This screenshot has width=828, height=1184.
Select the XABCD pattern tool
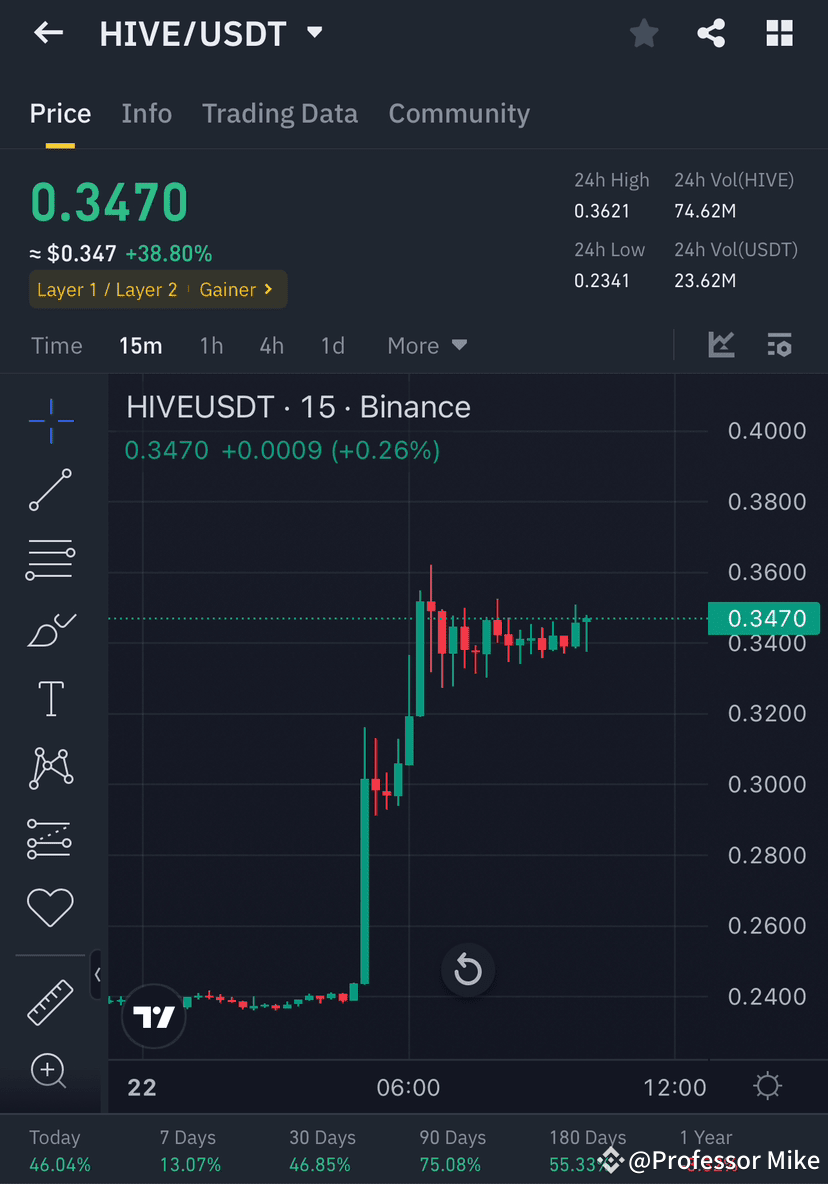tap(50, 767)
